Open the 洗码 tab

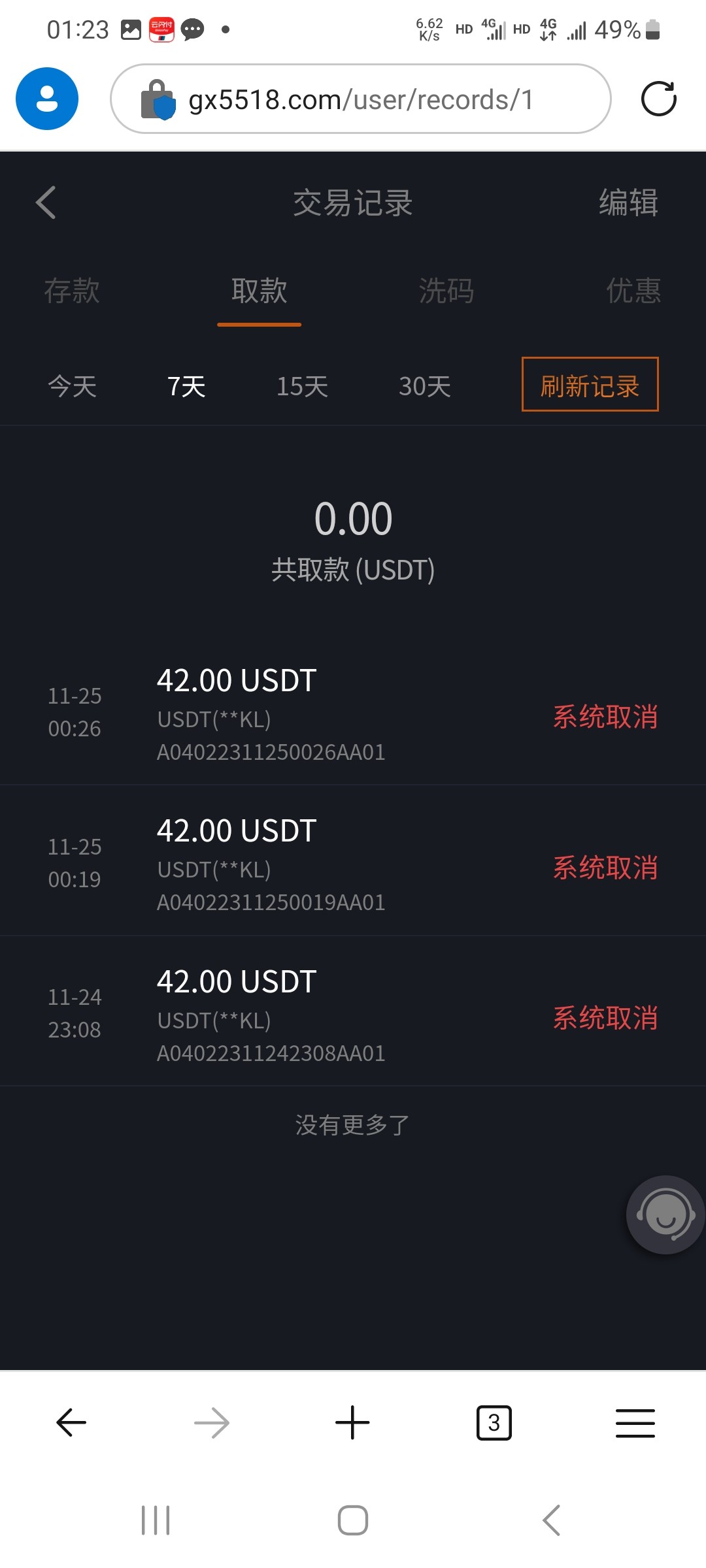[446, 291]
